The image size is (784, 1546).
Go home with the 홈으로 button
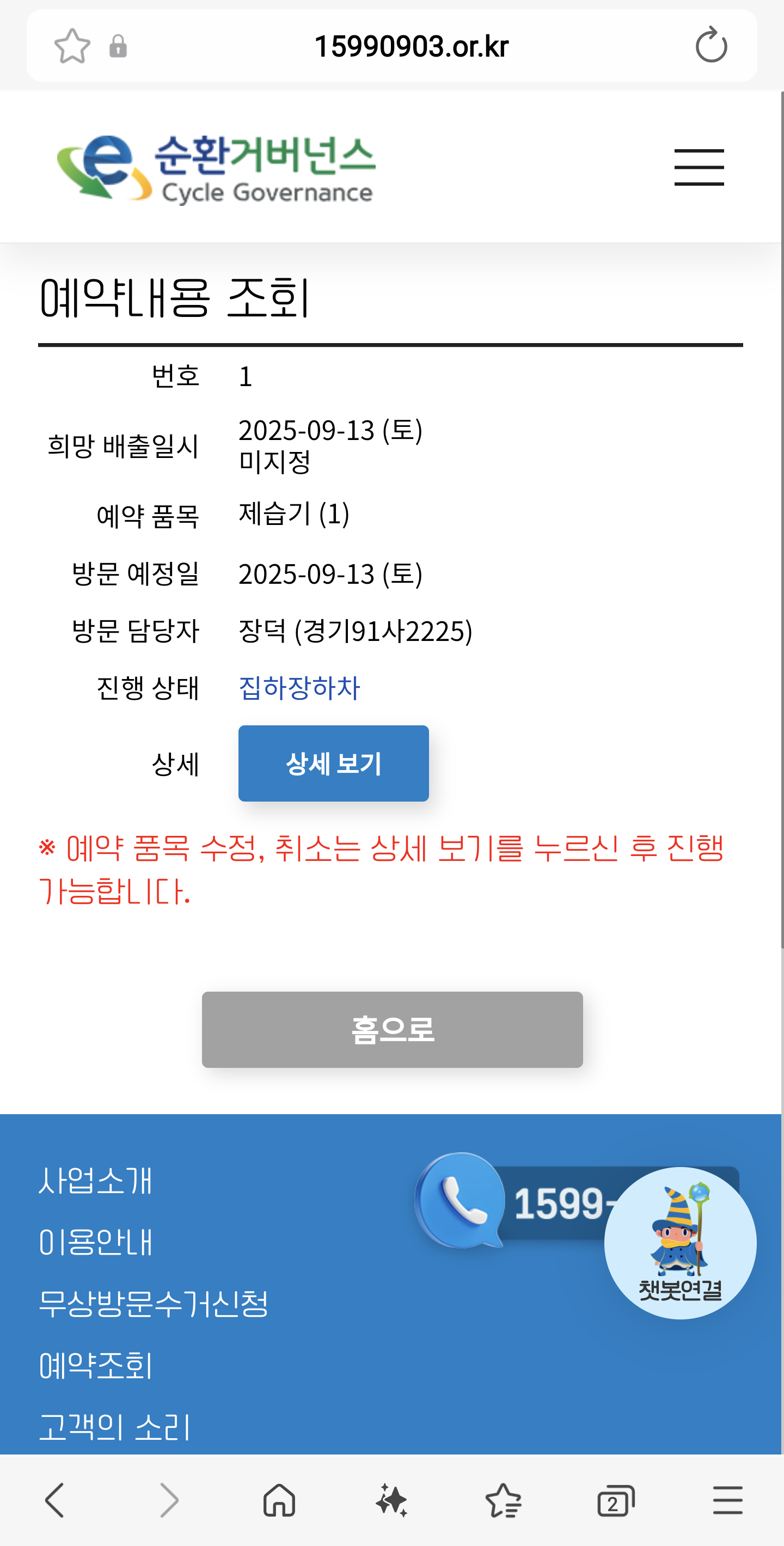(391, 1029)
